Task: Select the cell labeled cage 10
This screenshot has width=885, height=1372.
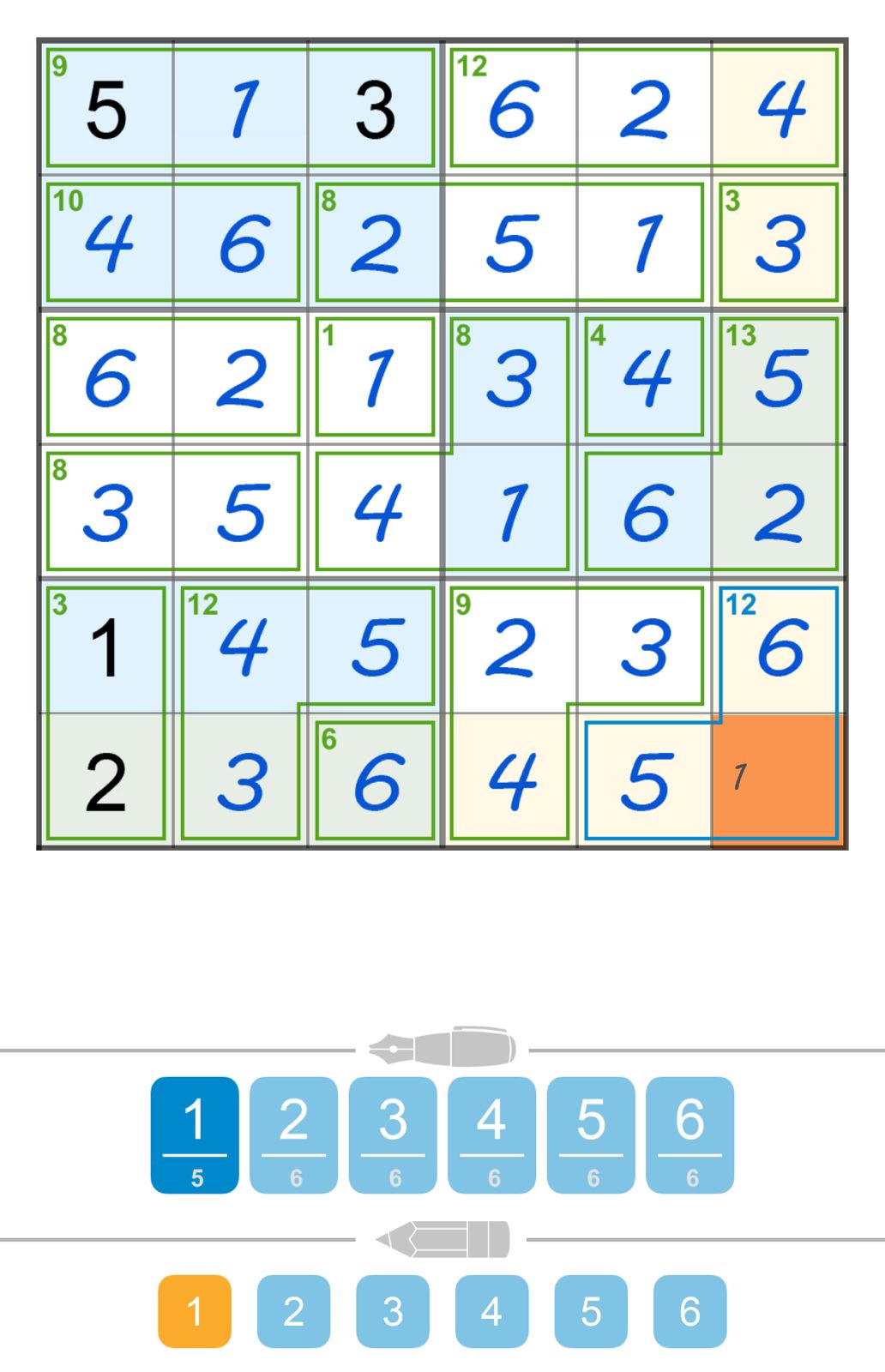Action: click(107, 243)
